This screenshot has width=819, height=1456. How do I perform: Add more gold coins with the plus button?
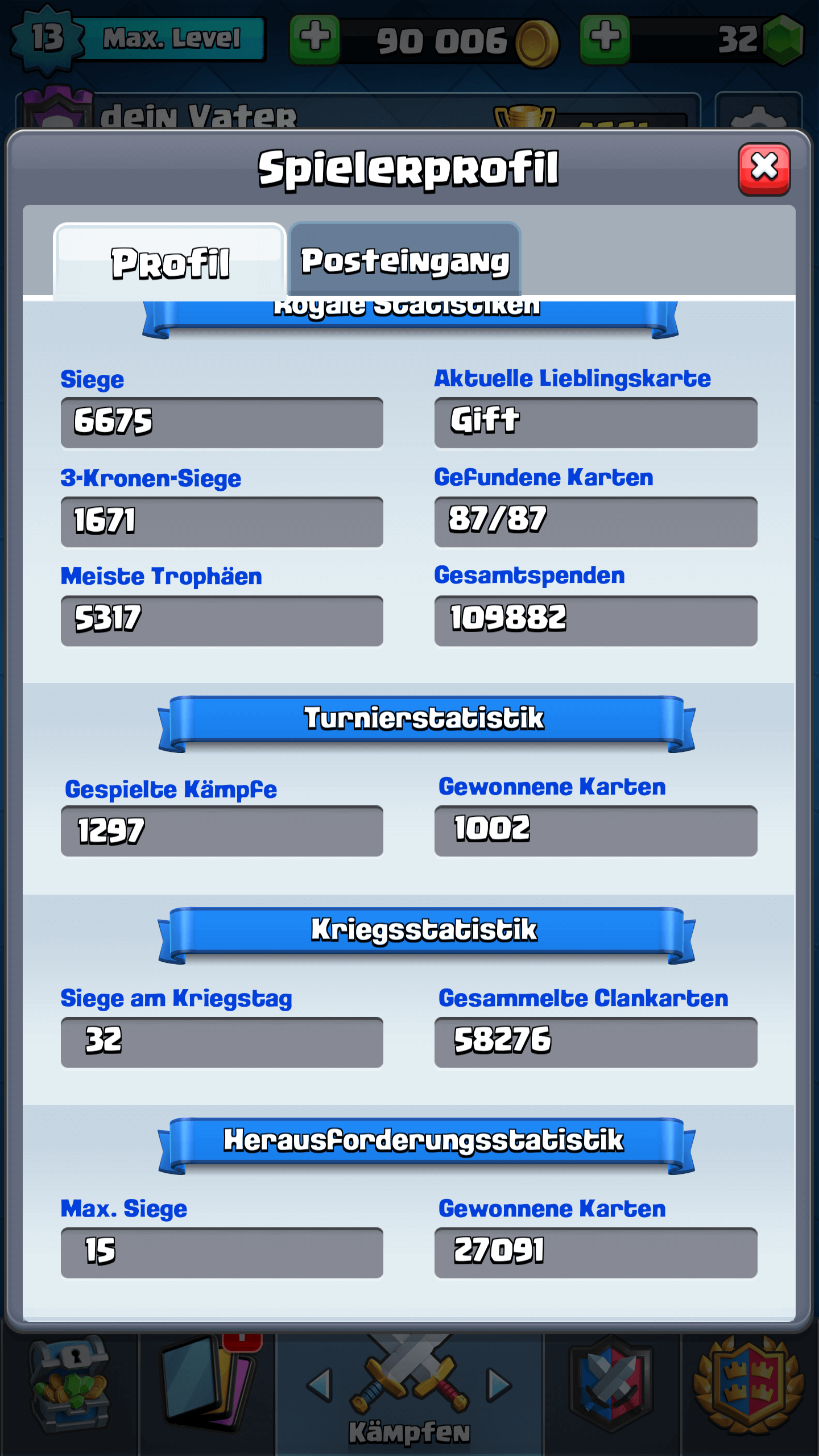click(x=315, y=39)
